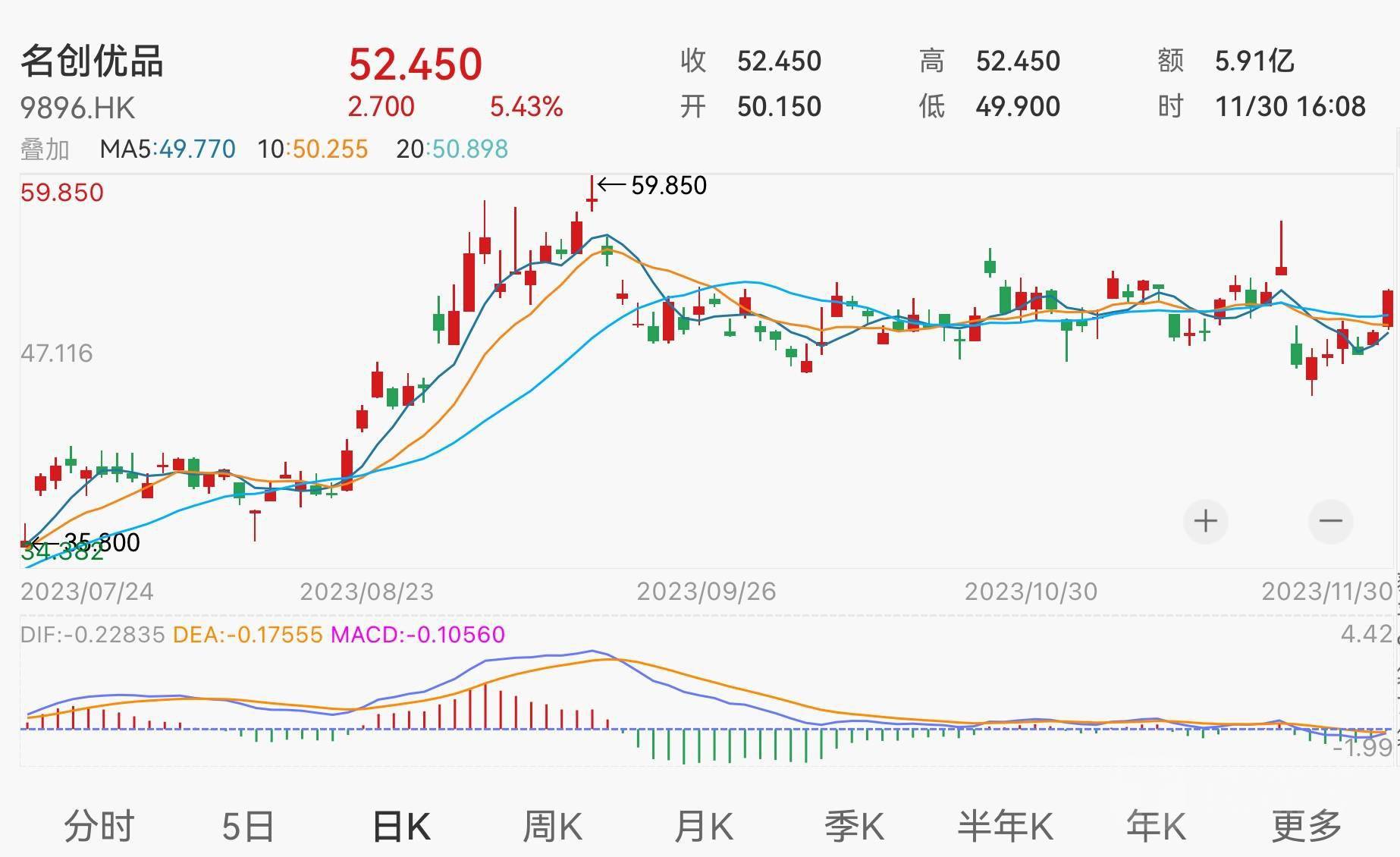1400x857 pixels.
Task: Open the 周K weekly chart
Action: point(552,826)
